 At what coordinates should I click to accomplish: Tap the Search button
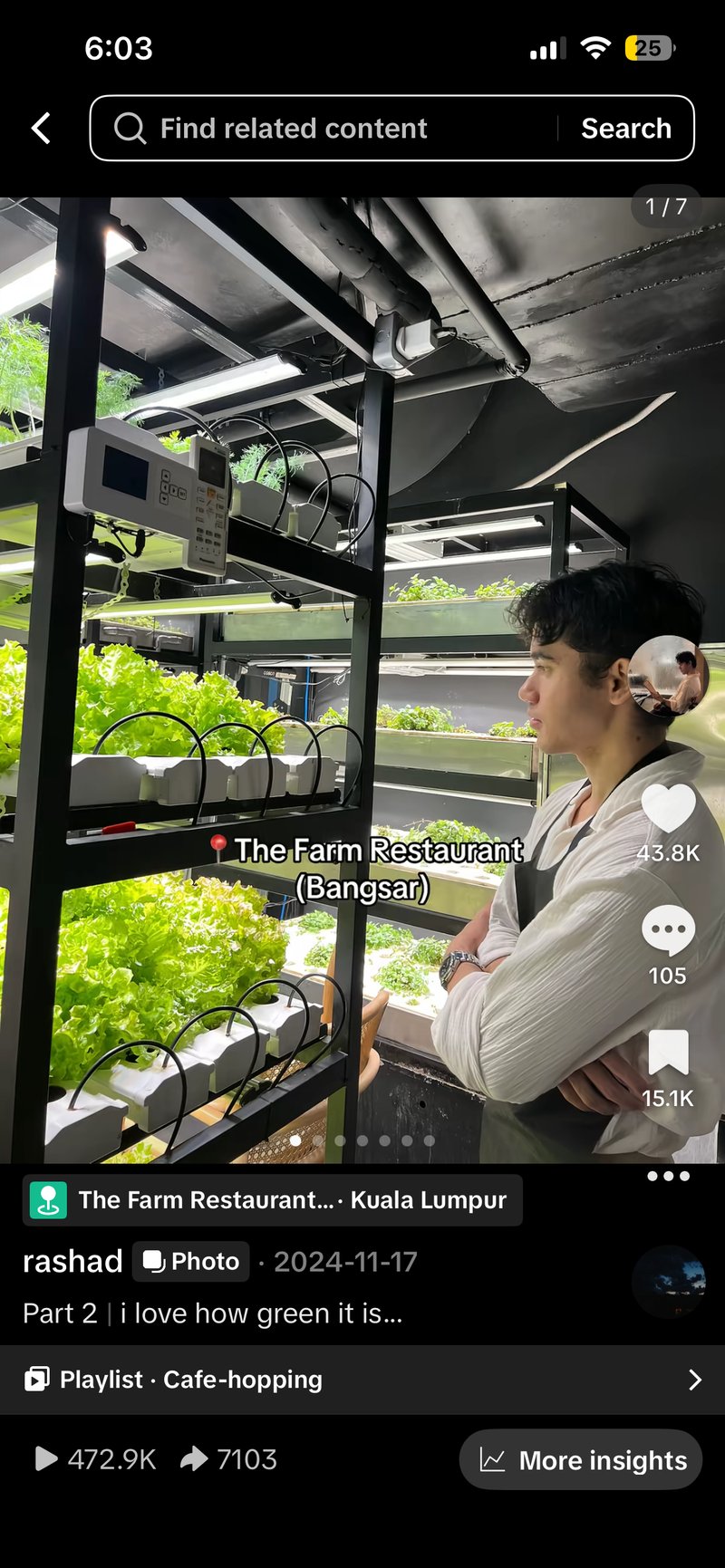pyautogui.click(x=626, y=129)
